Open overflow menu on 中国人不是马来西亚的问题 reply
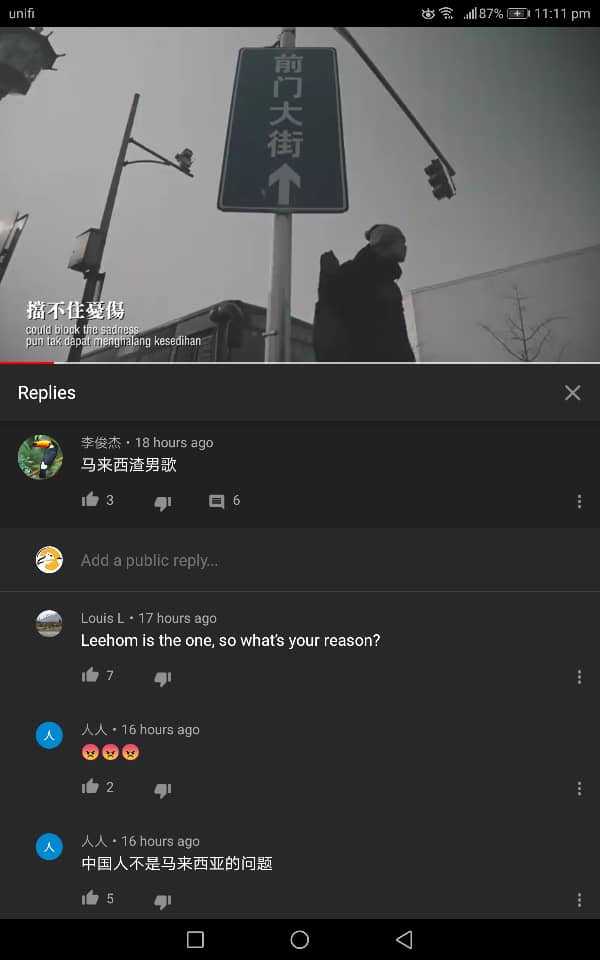The width and height of the screenshot is (600, 960). click(579, 900)
